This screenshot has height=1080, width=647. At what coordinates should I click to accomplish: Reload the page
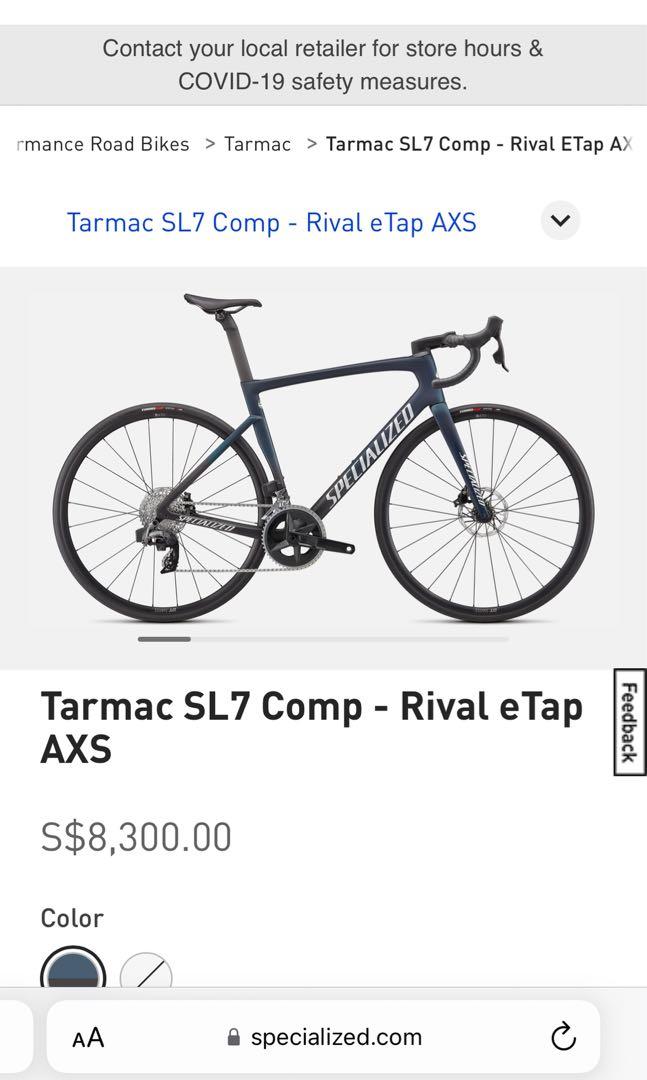563,1036
